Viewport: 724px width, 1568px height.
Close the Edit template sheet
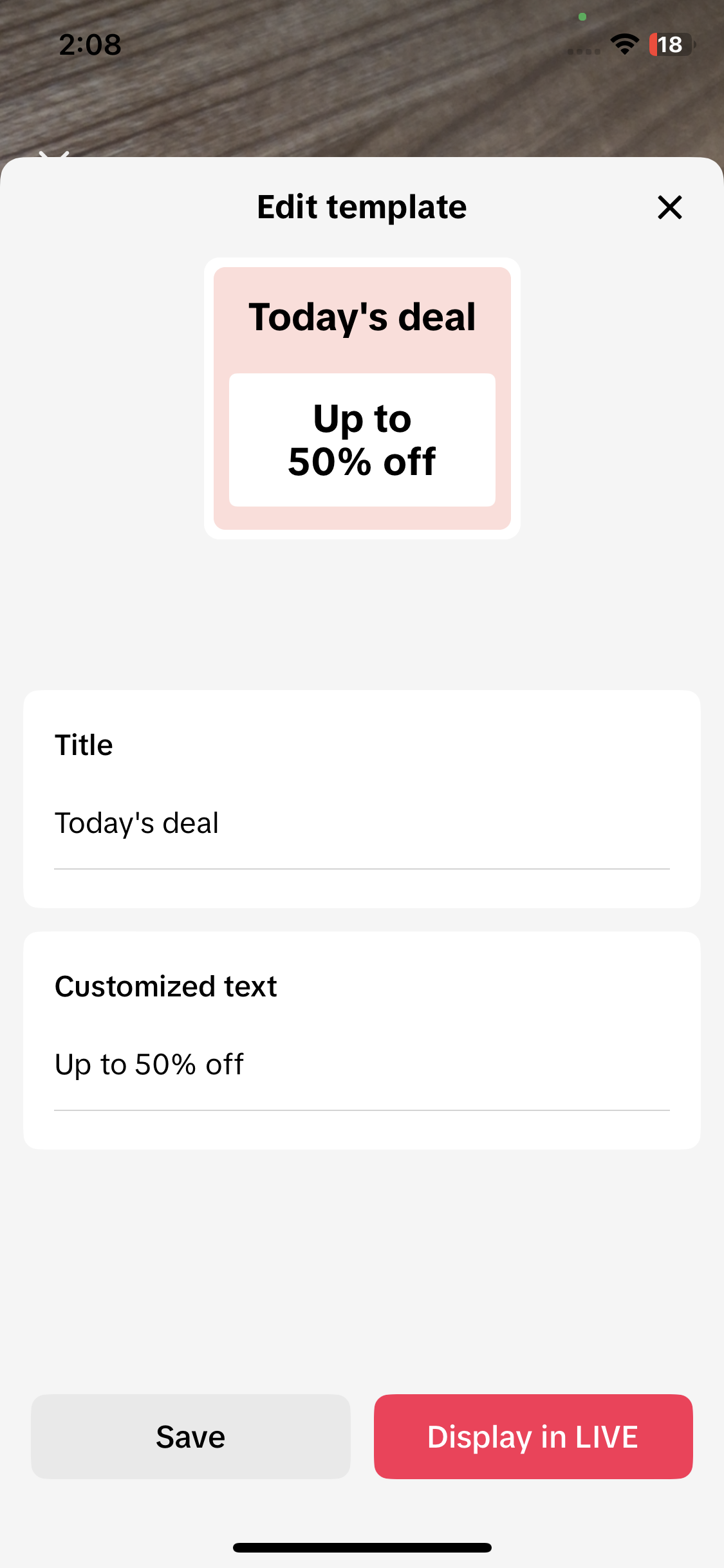click(x=669, y=207)
